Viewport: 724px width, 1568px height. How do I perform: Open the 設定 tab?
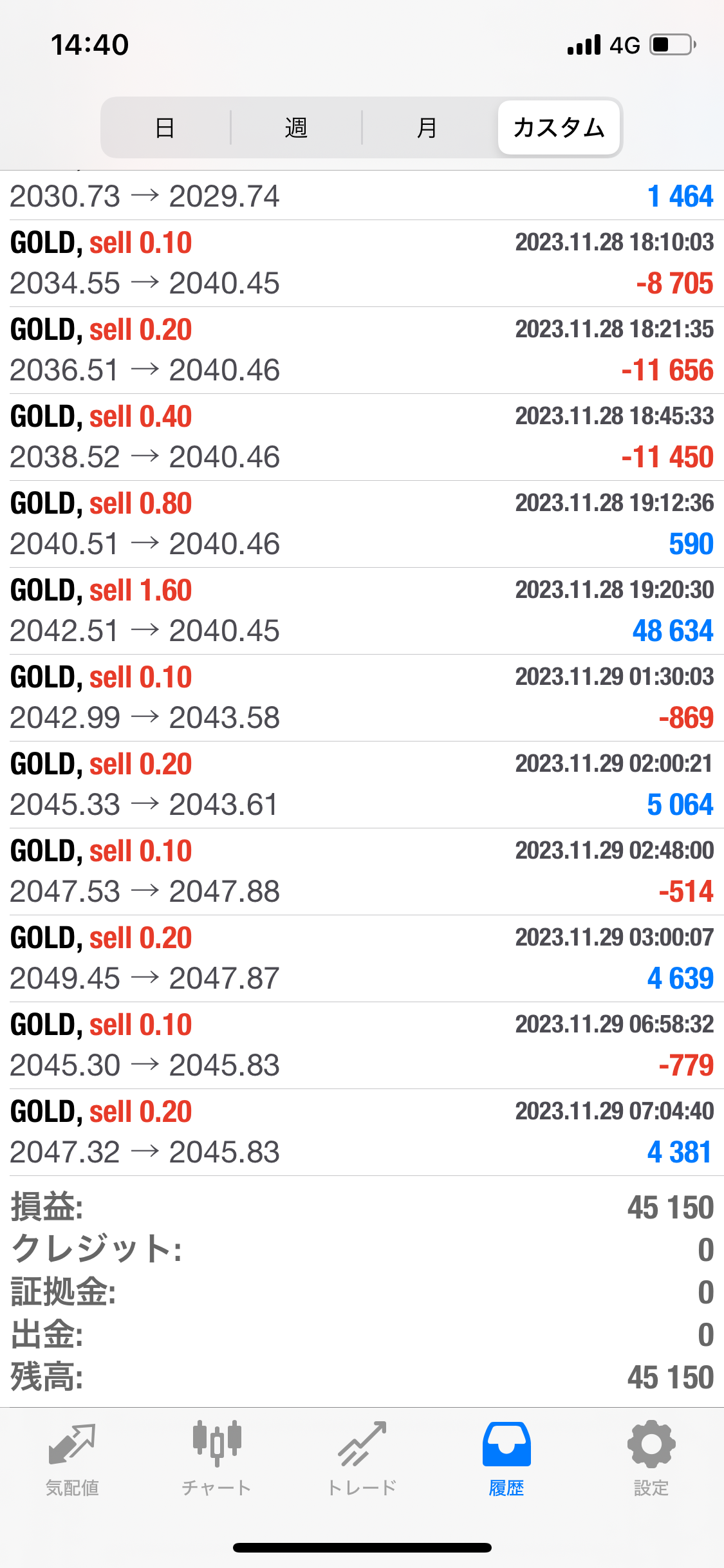[651, 1459]
